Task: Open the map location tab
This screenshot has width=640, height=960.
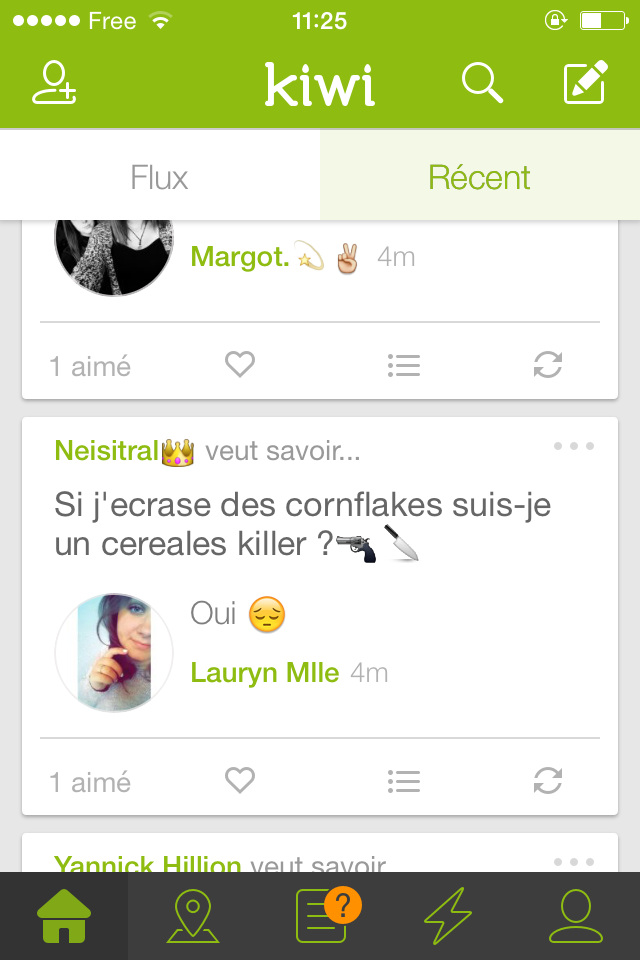Action: (192, 916)
